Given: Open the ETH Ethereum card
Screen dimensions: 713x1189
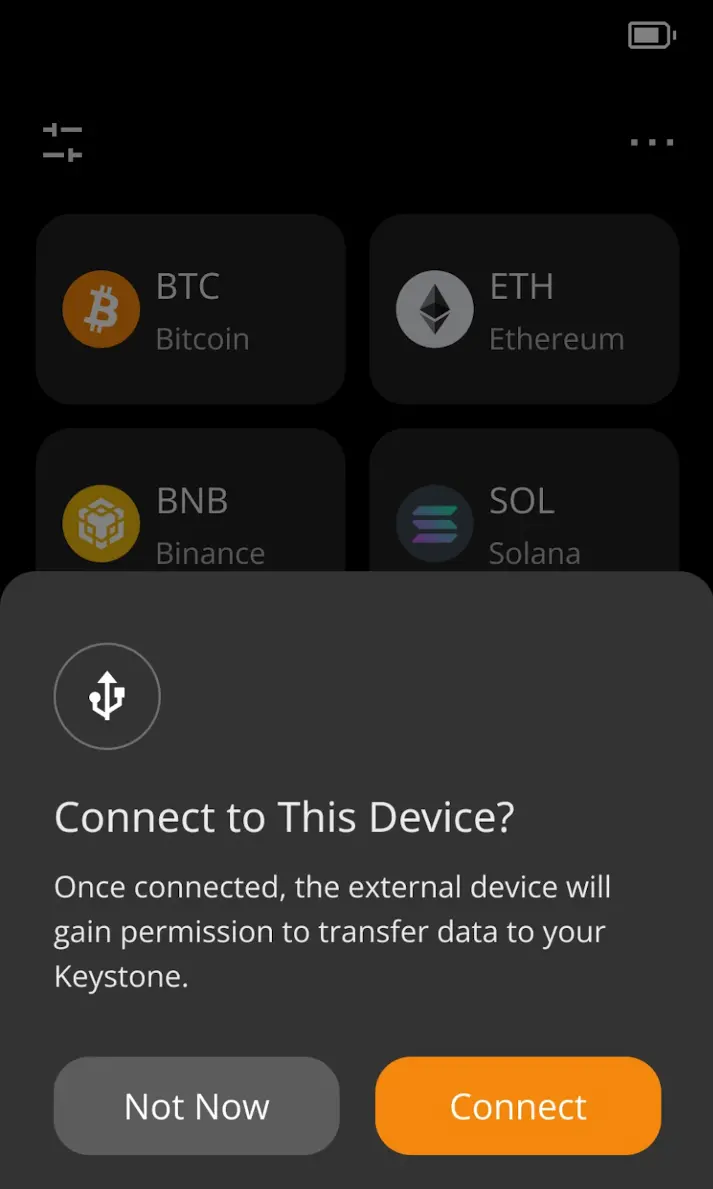Looking at the screenshot, I should pyautogui.click(x=524, y=309).
